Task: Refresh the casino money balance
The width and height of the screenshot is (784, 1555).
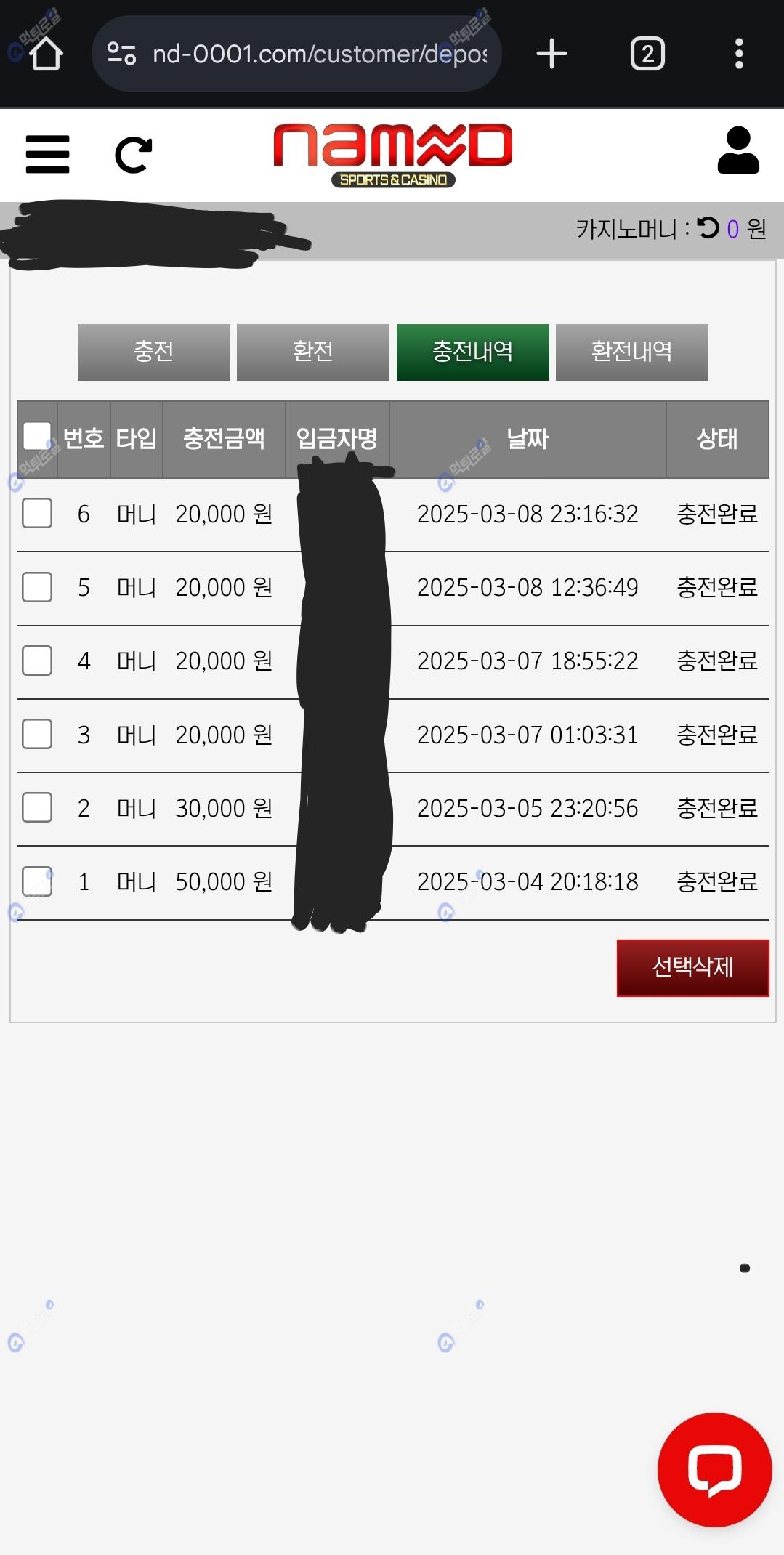Action: coord(708,228)
